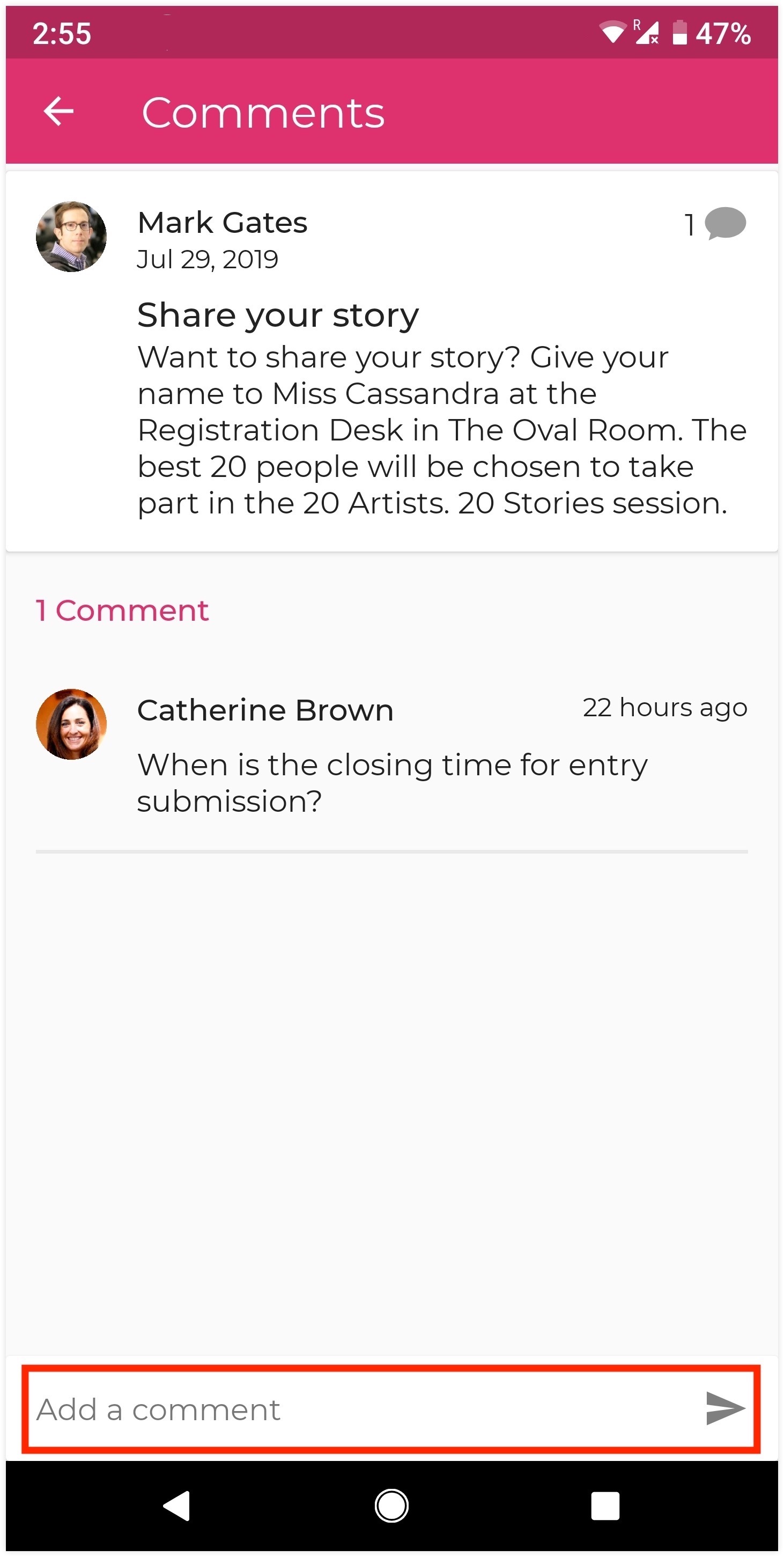
Task: Tap the Add a comment field
Action: click(x=363, y=1409)
